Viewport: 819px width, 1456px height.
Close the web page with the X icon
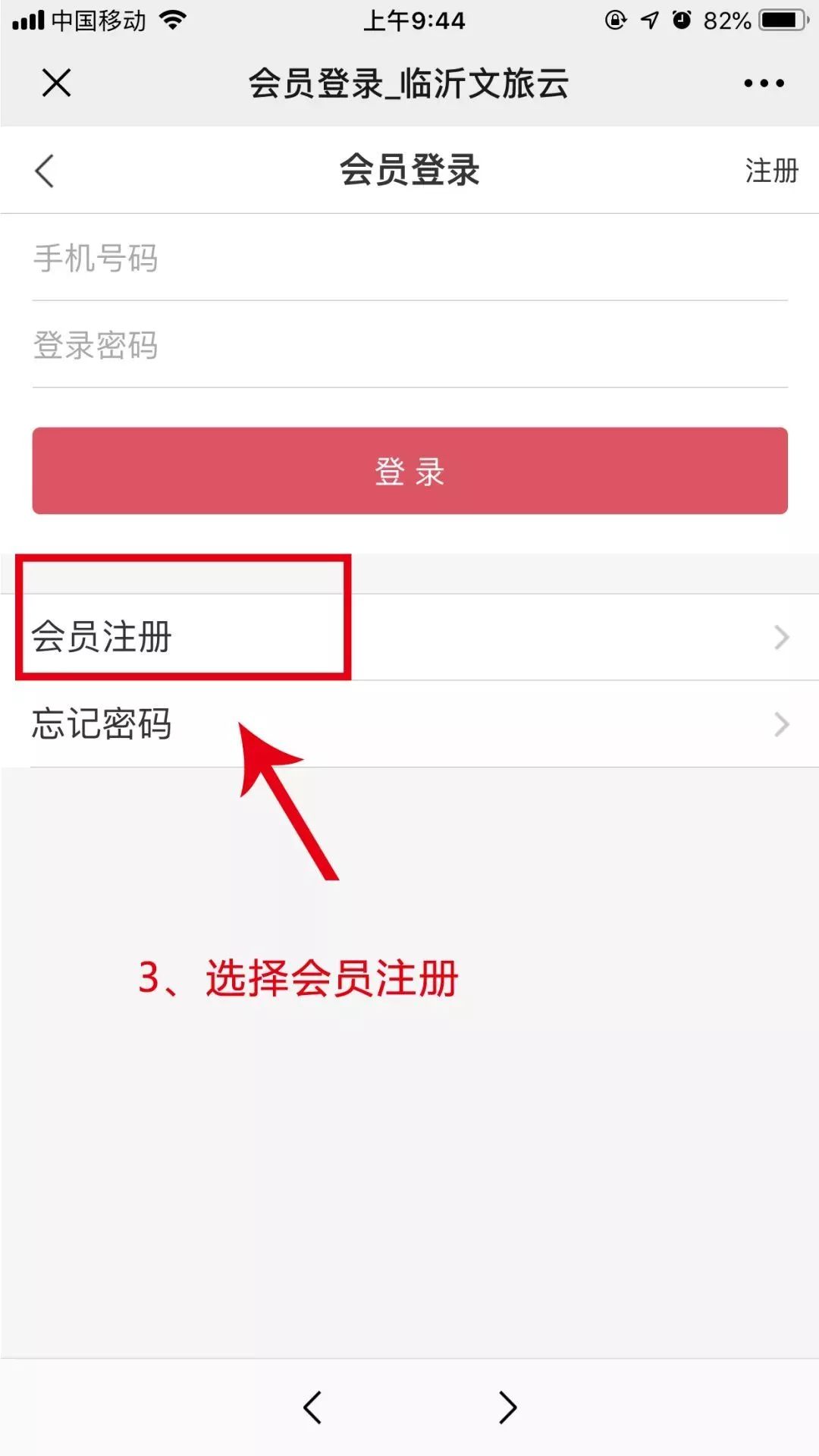coord(56,83)
